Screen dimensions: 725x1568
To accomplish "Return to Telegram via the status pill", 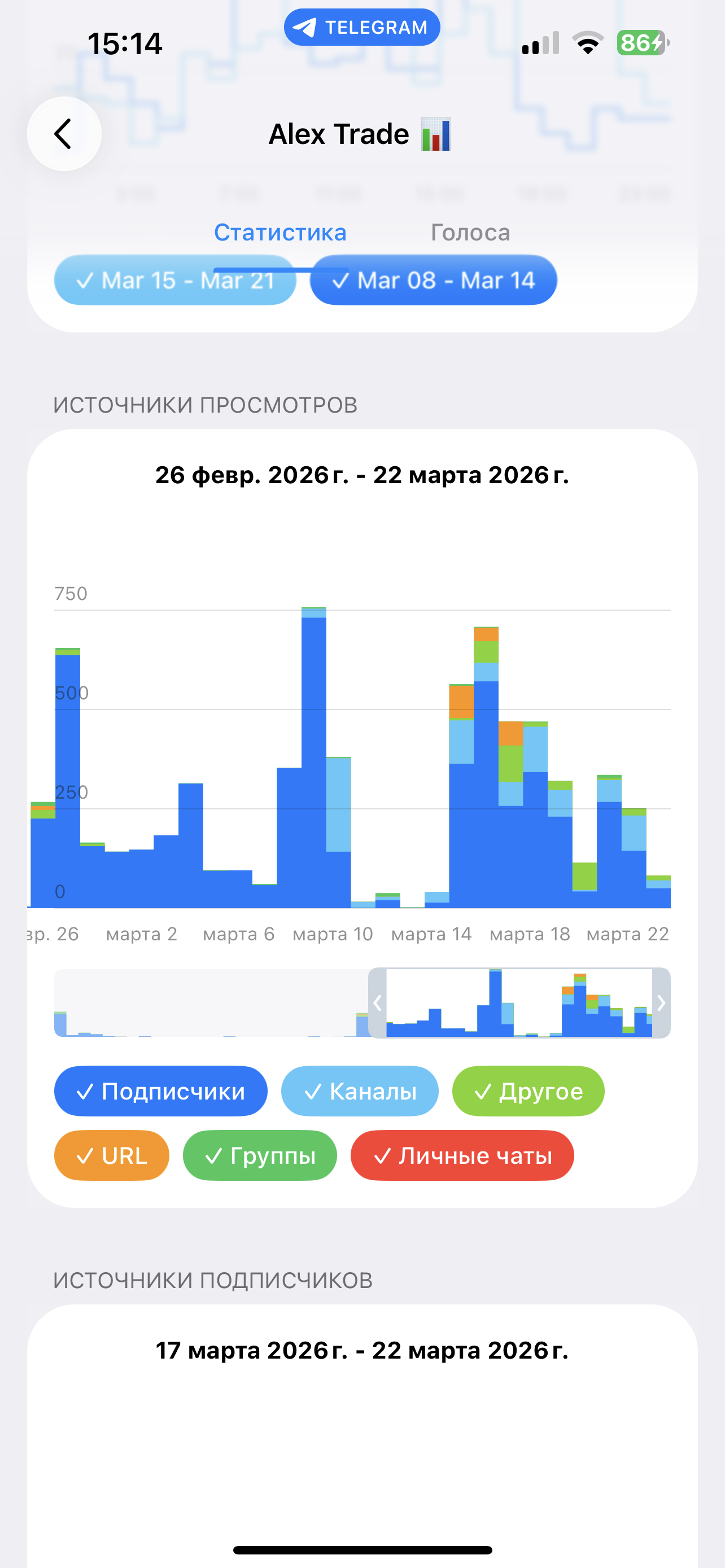I will [x=362, y=28].
